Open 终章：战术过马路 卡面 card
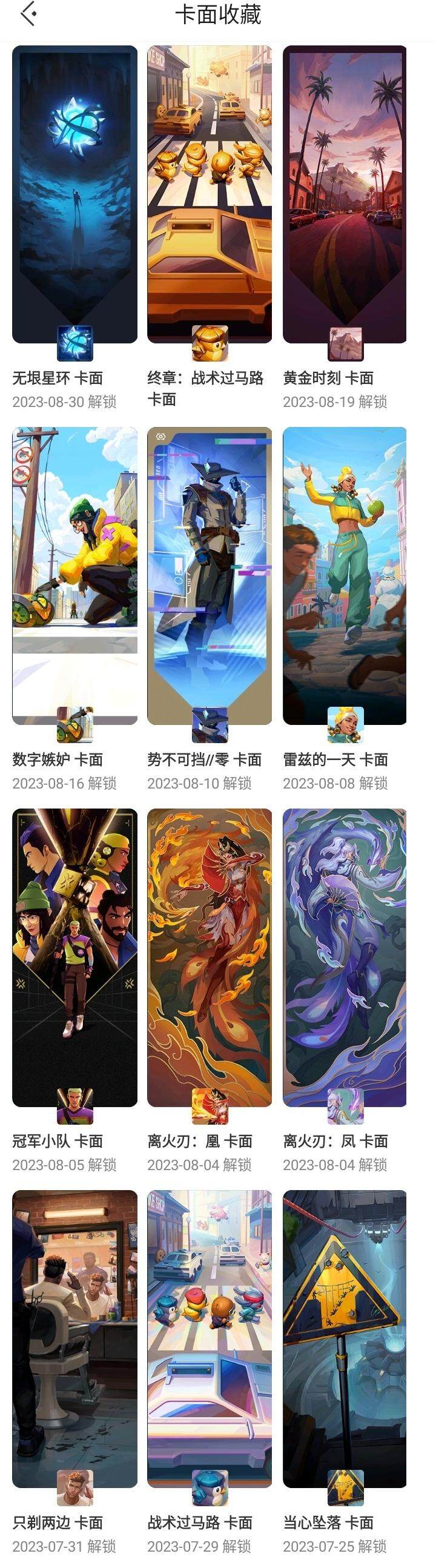 click(x=210, y=195)
